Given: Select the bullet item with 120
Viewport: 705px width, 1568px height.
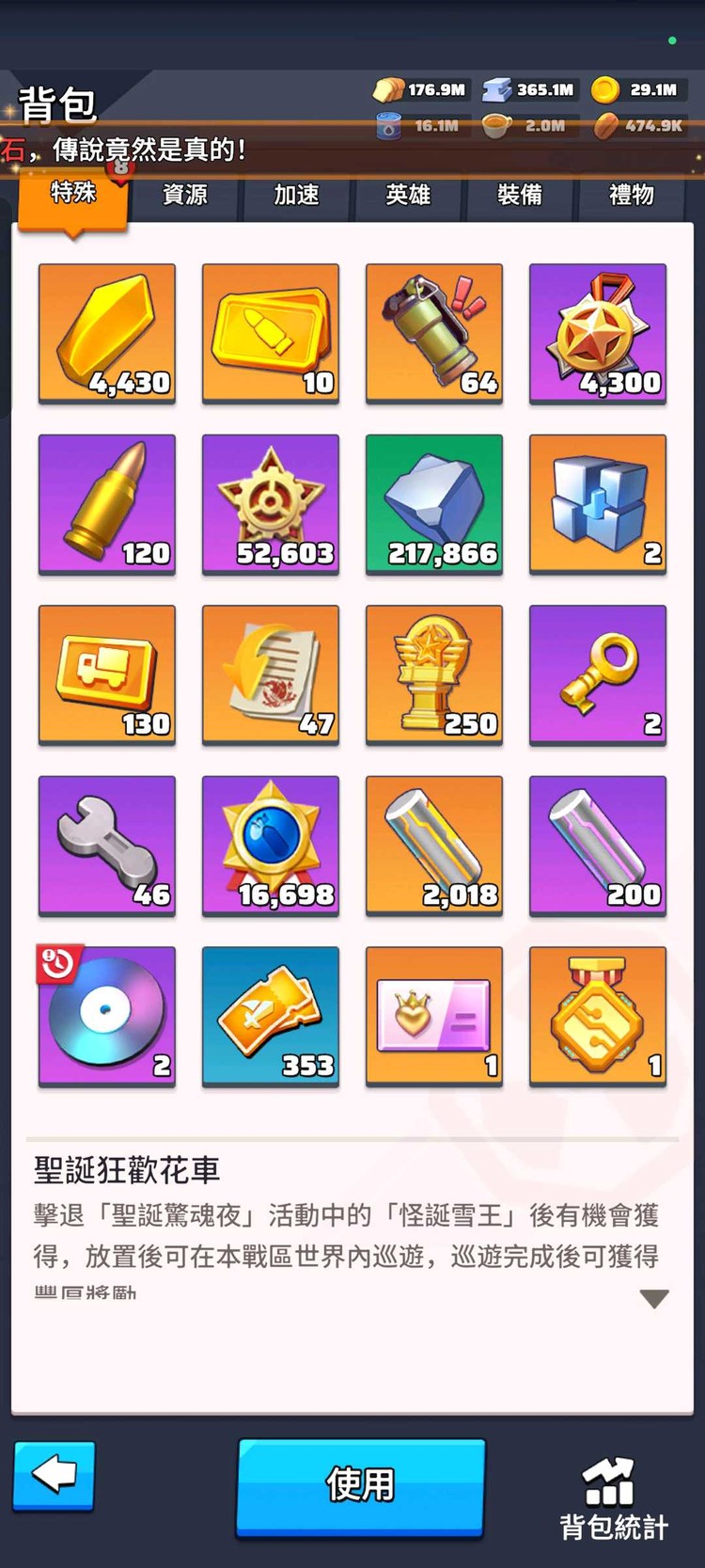Looking at the screenshot, I should (x=107, y=504).
